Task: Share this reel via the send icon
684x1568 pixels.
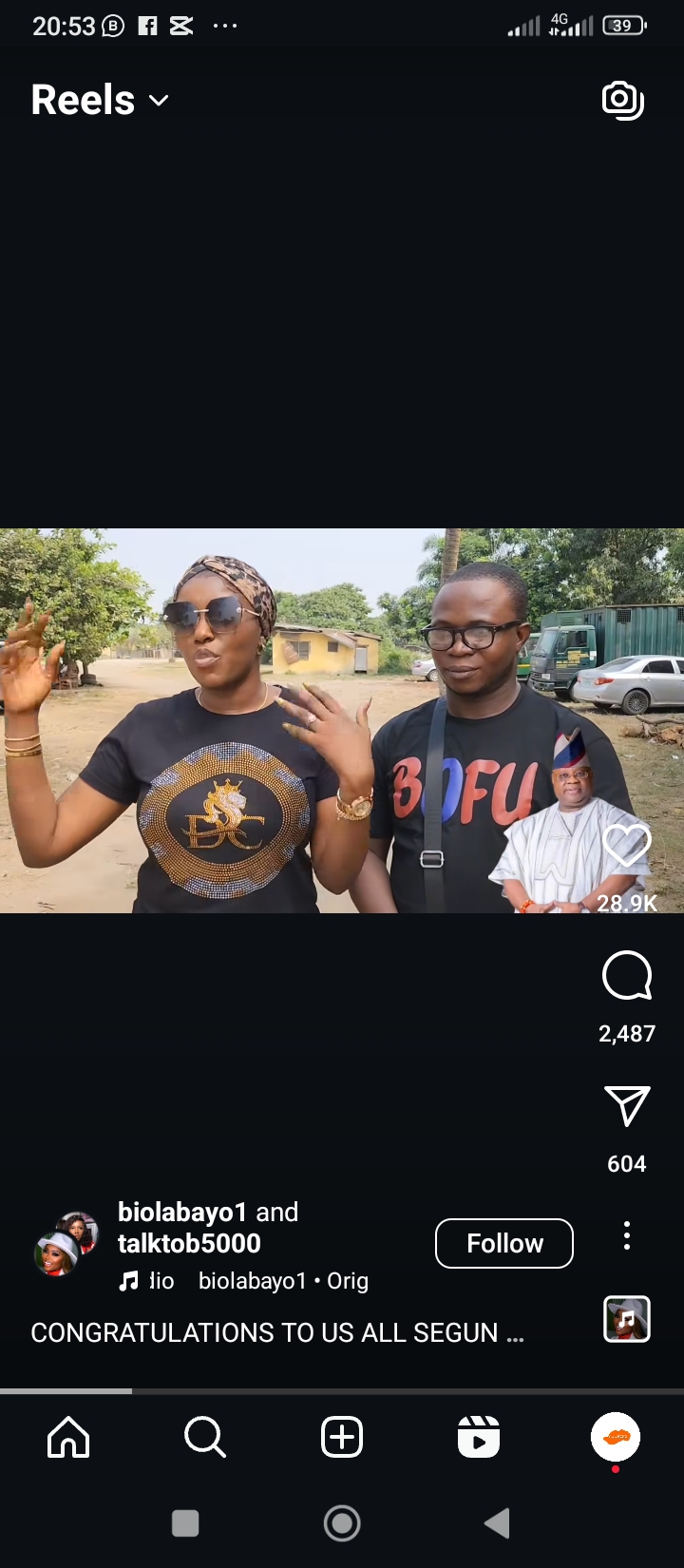Action: tap(627, 1106)
